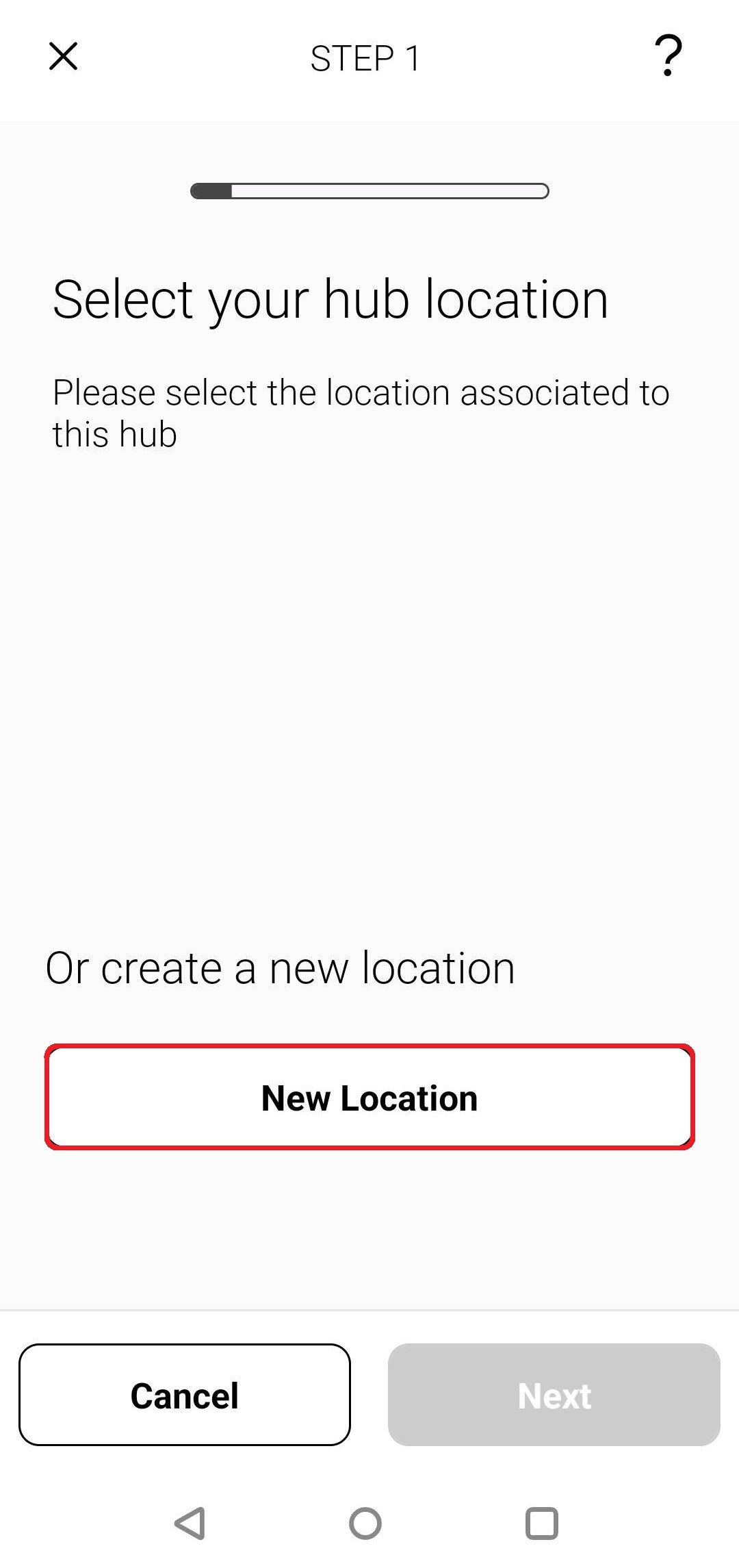Image resolution: width=739 pixels, height=1568 pixels.
Task: Close the hub setup with the X icon
Action: point(64,56)
